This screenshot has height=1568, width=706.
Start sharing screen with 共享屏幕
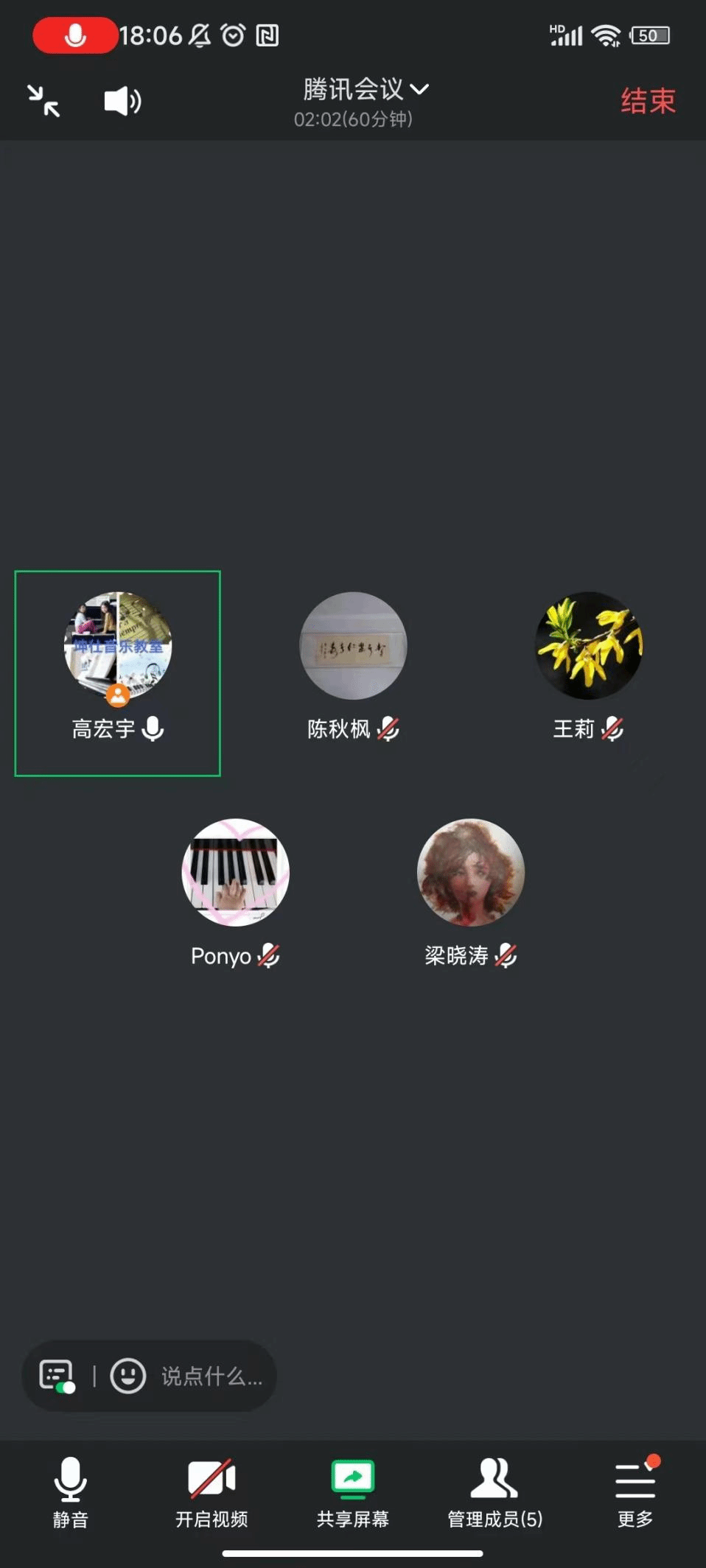353,1492
